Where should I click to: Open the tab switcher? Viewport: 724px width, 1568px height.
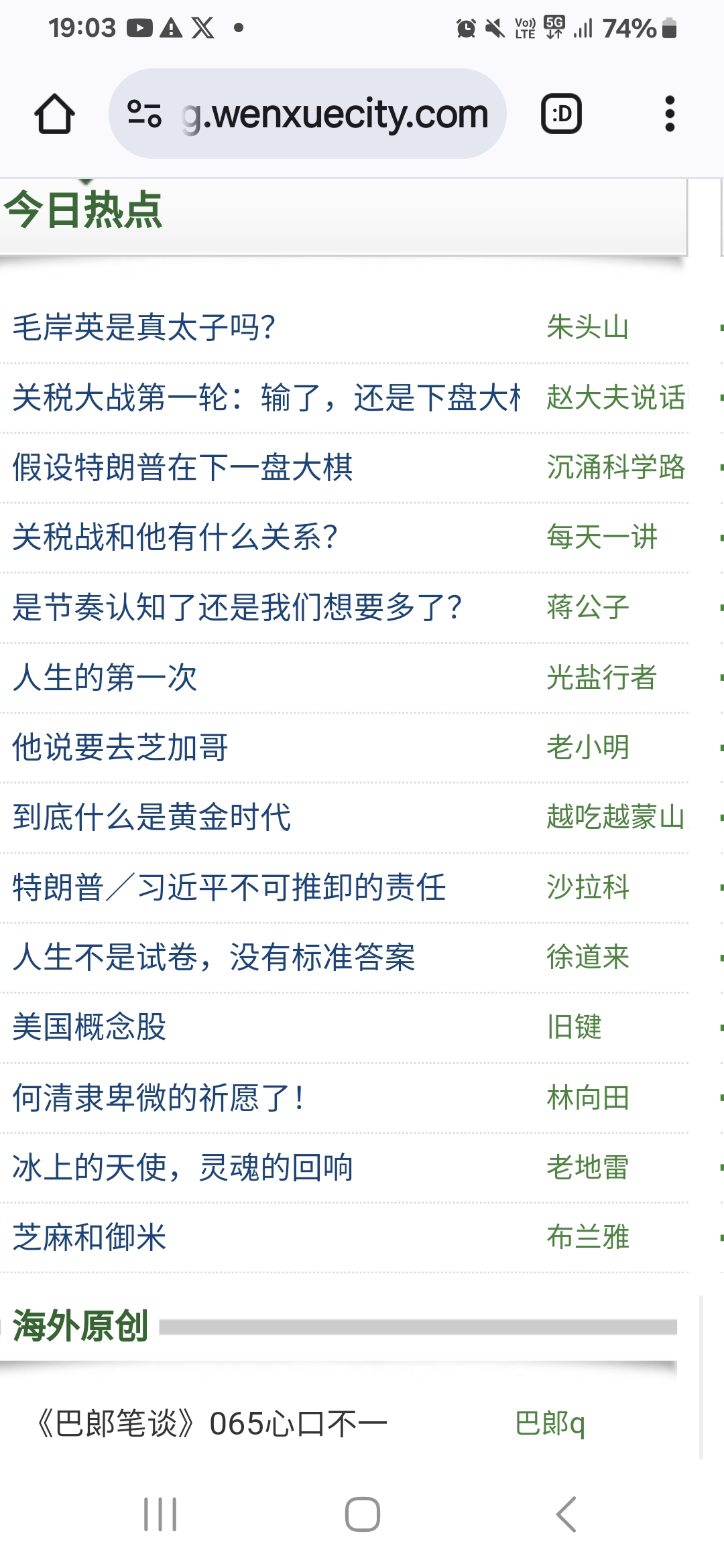561,114
